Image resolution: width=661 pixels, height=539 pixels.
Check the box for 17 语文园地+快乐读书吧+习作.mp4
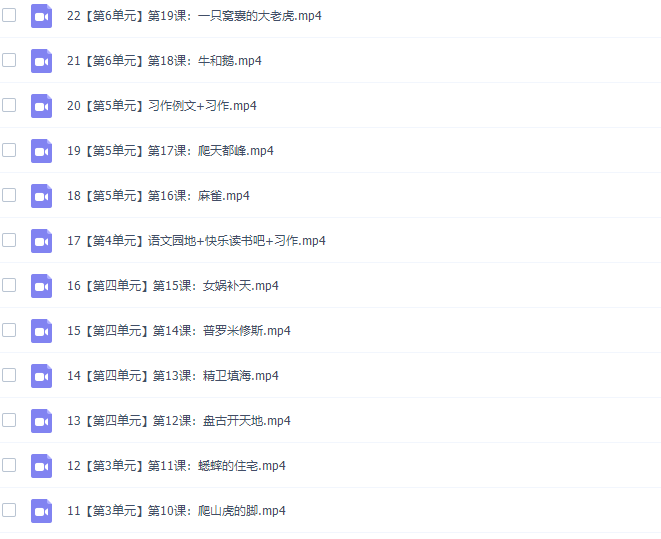tap(9, 240)
